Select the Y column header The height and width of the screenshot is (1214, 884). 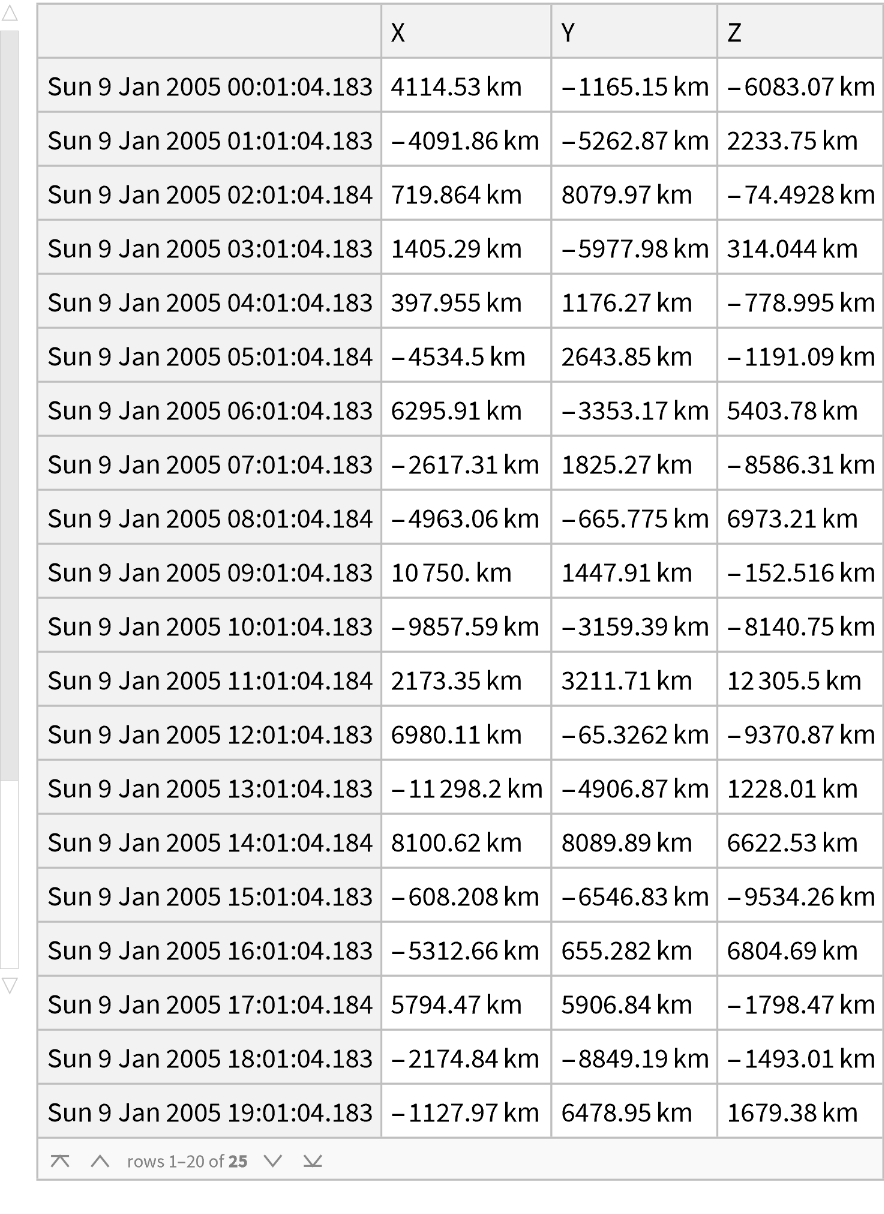pyautogui.click(x=633, y=32)
